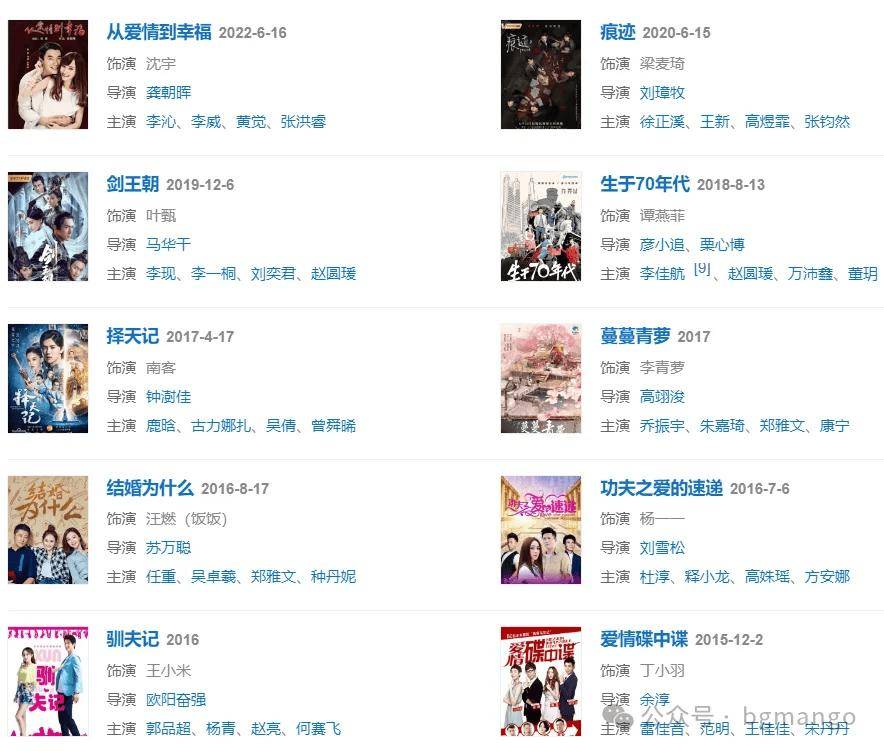Open the 功夫之爱的速递 title link

pyautogui.click(x=661, y=488)
